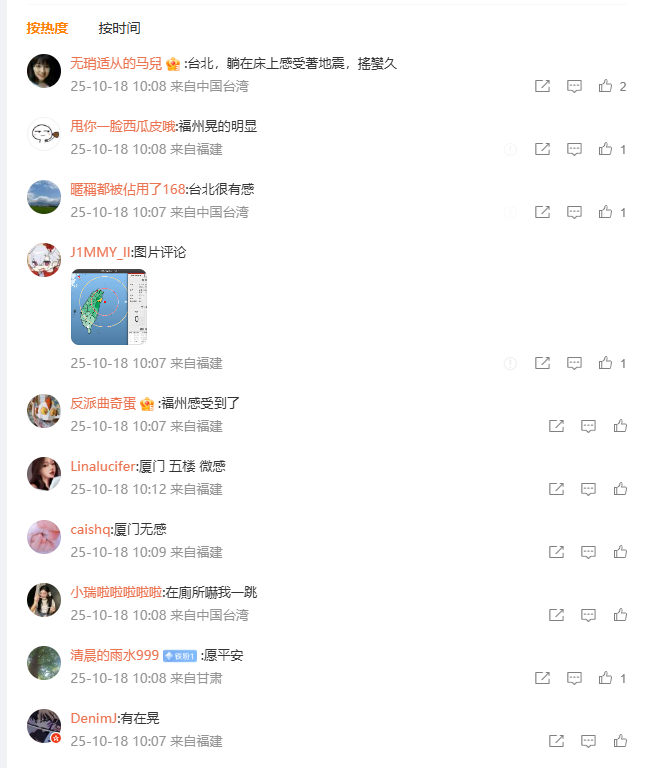The image size is (645, 768).
Task: Reply to Linalucifer's comment
Action: coord(589,489)
